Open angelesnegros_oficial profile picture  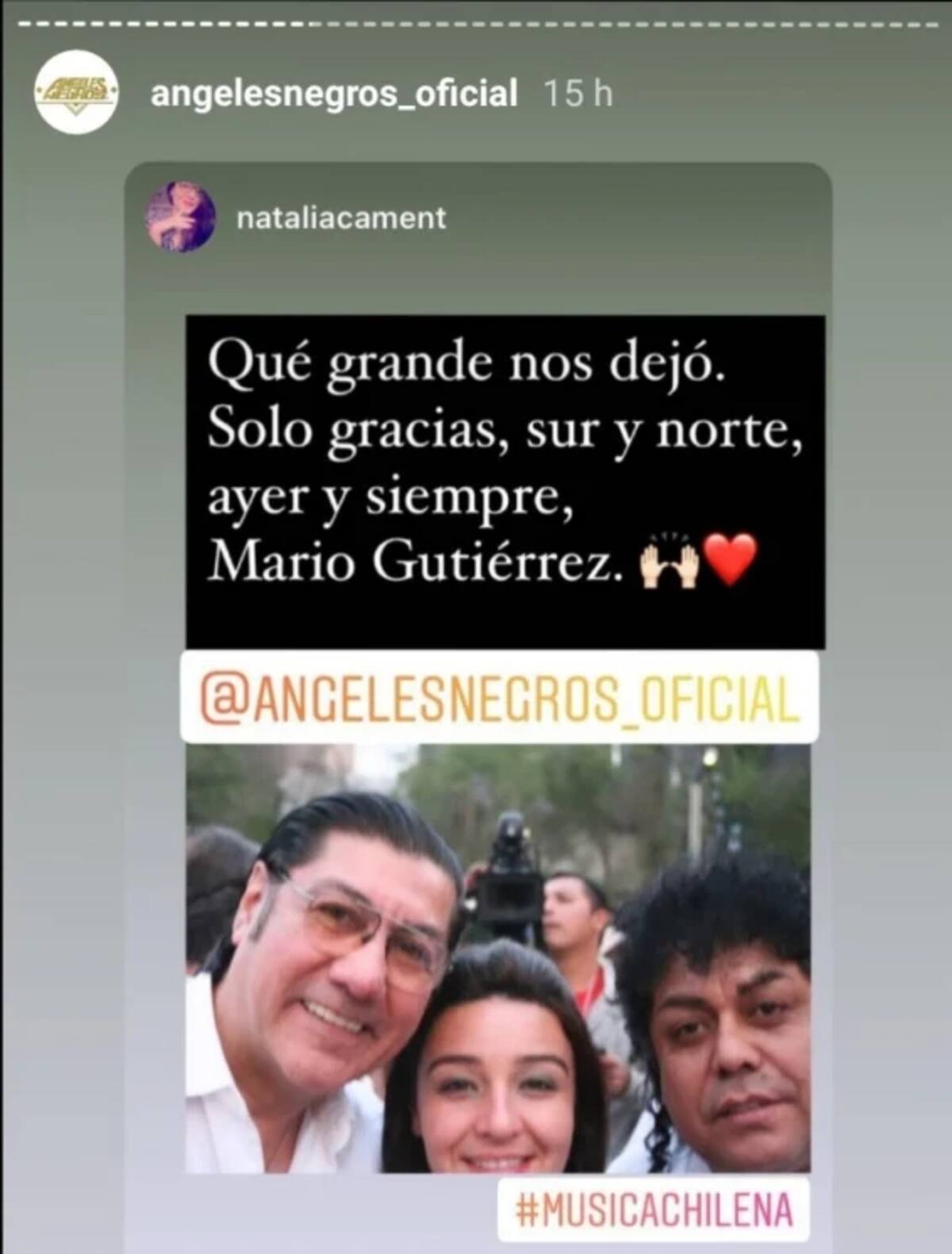coord(77,90)
